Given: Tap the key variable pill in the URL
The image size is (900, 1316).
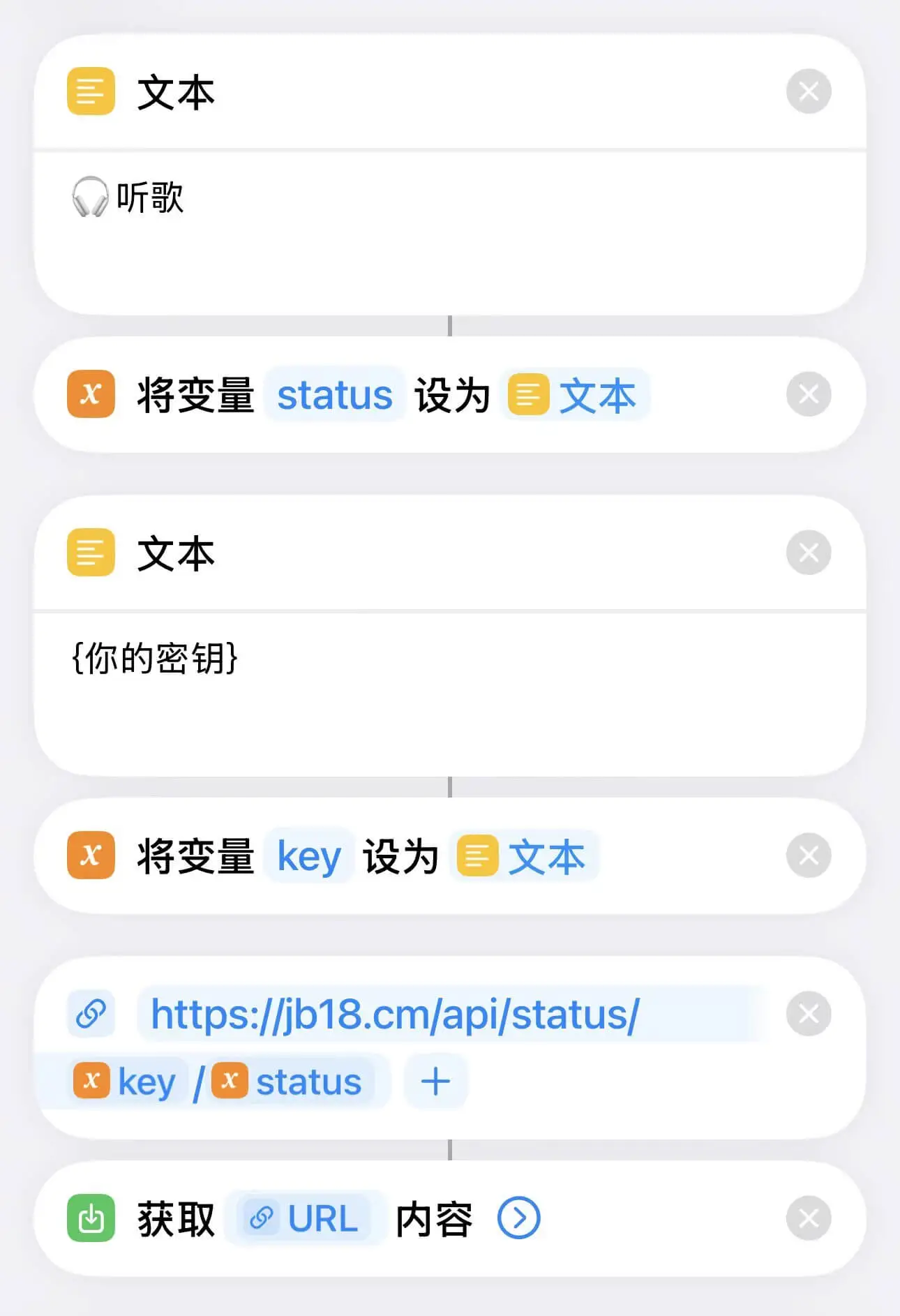Looking at the screenshot, I should pyautogui.click(x=127, y=1081).
